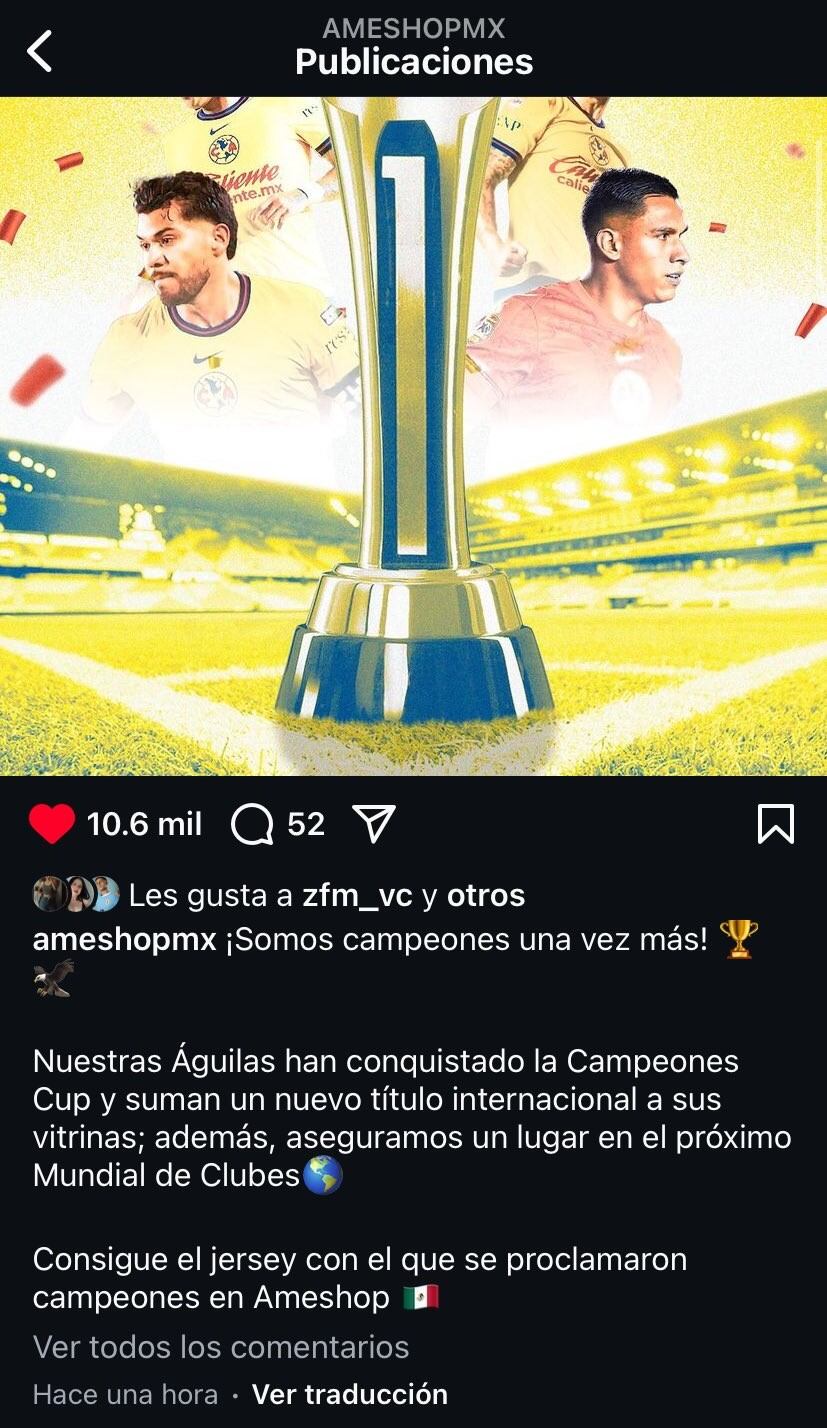Select the Publicaciones title at the top
The width and height of the screenshot is (827, 1428).
pos(413,60)
